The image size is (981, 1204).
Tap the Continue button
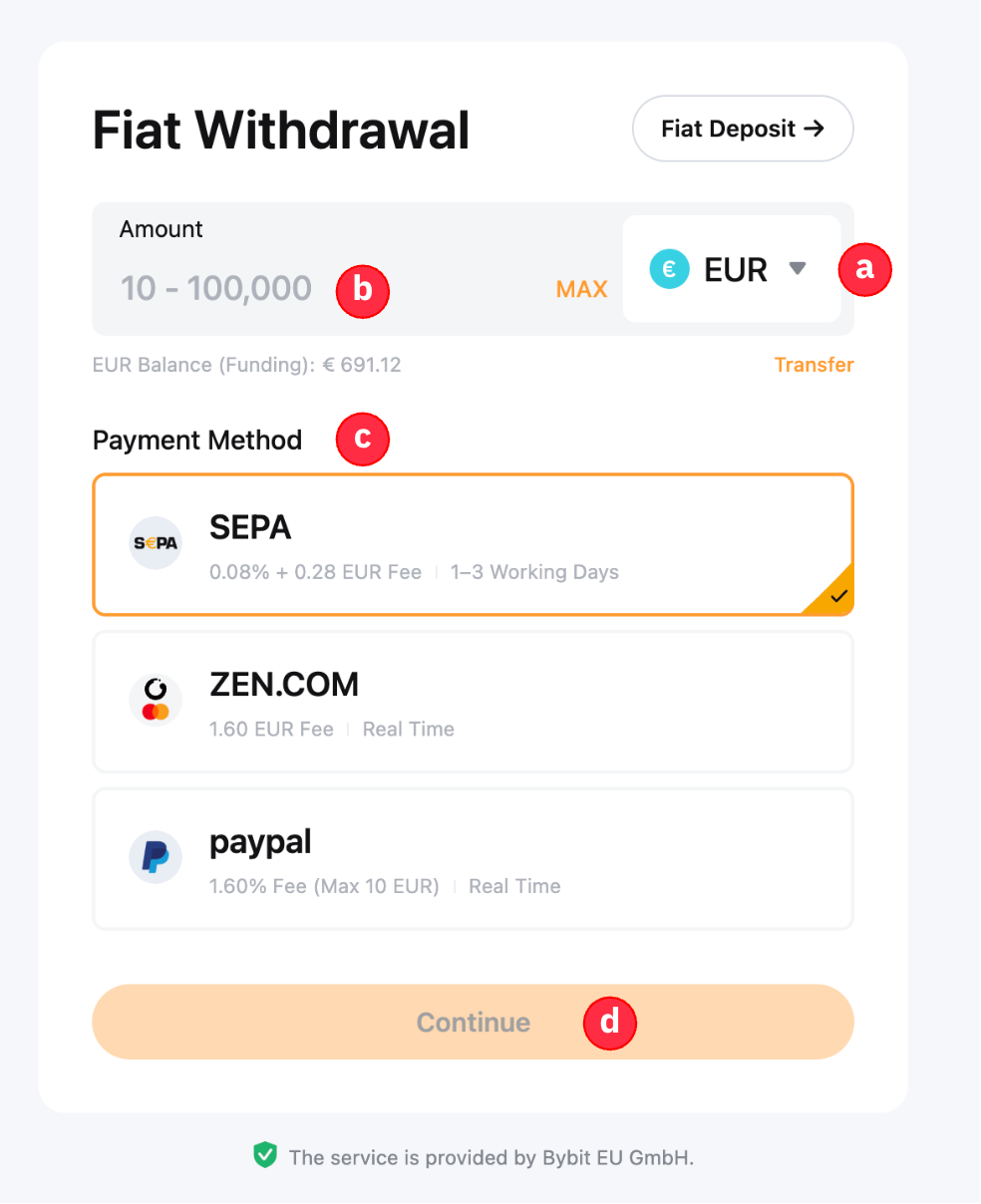(473, 1022)
